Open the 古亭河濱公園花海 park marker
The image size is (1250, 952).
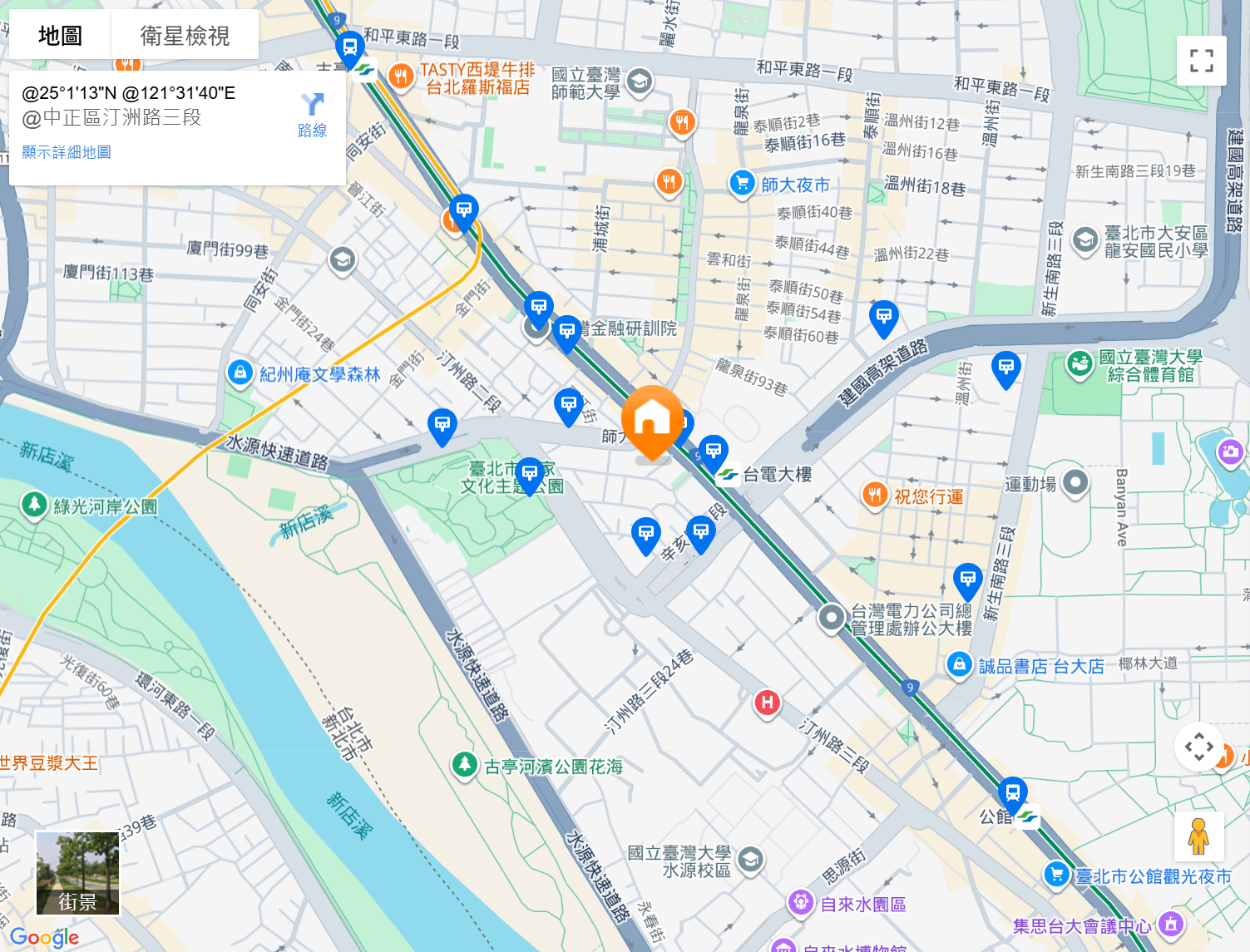(464, 765)
